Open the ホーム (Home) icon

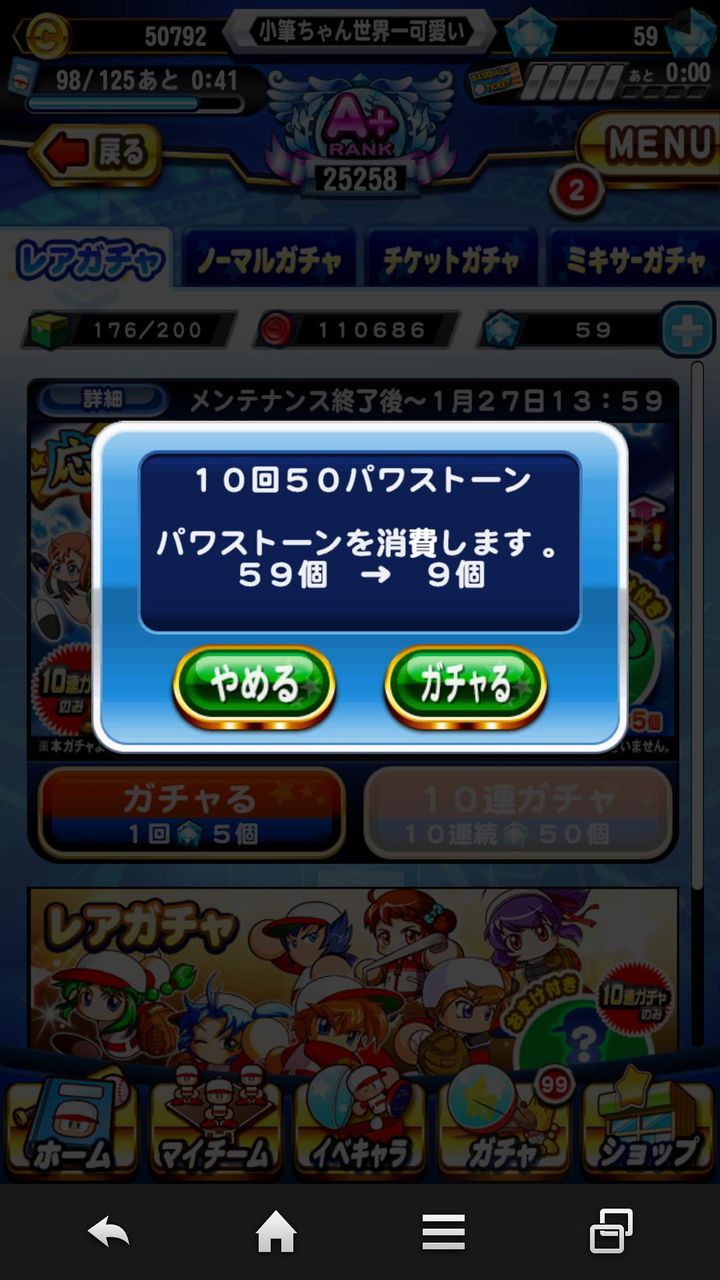[x=70, y=1130]
